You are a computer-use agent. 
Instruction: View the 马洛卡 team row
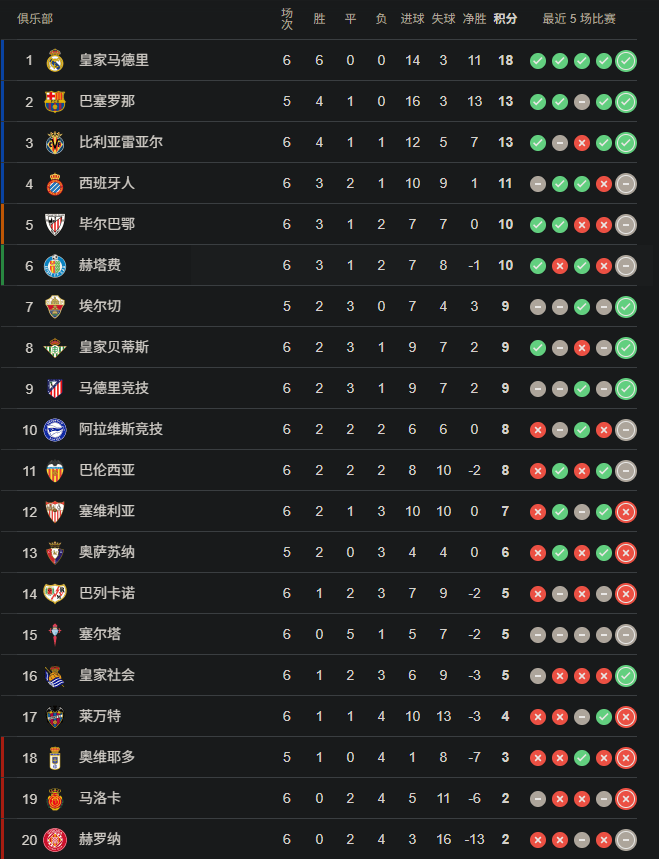(x=100, y=798)
